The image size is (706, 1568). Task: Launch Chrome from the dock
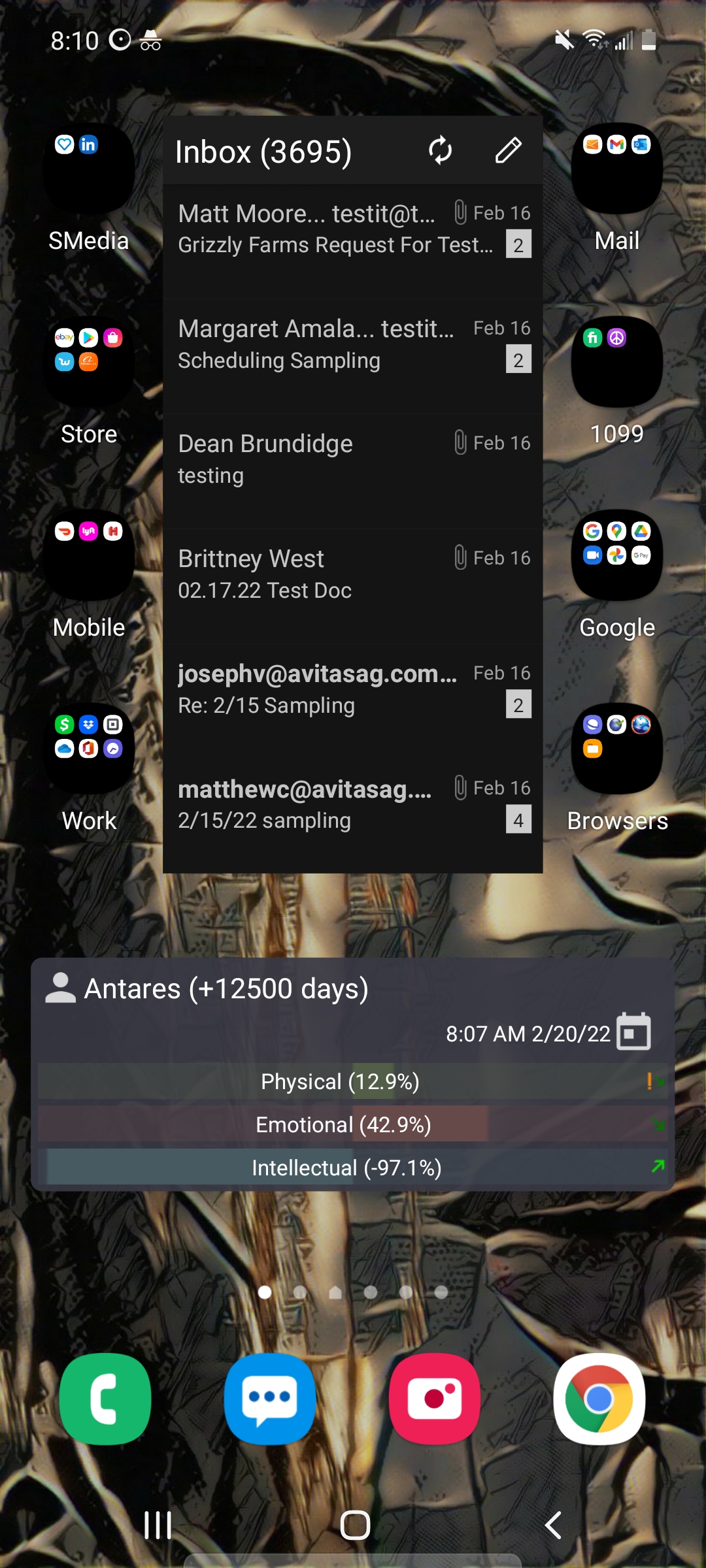599,1399
